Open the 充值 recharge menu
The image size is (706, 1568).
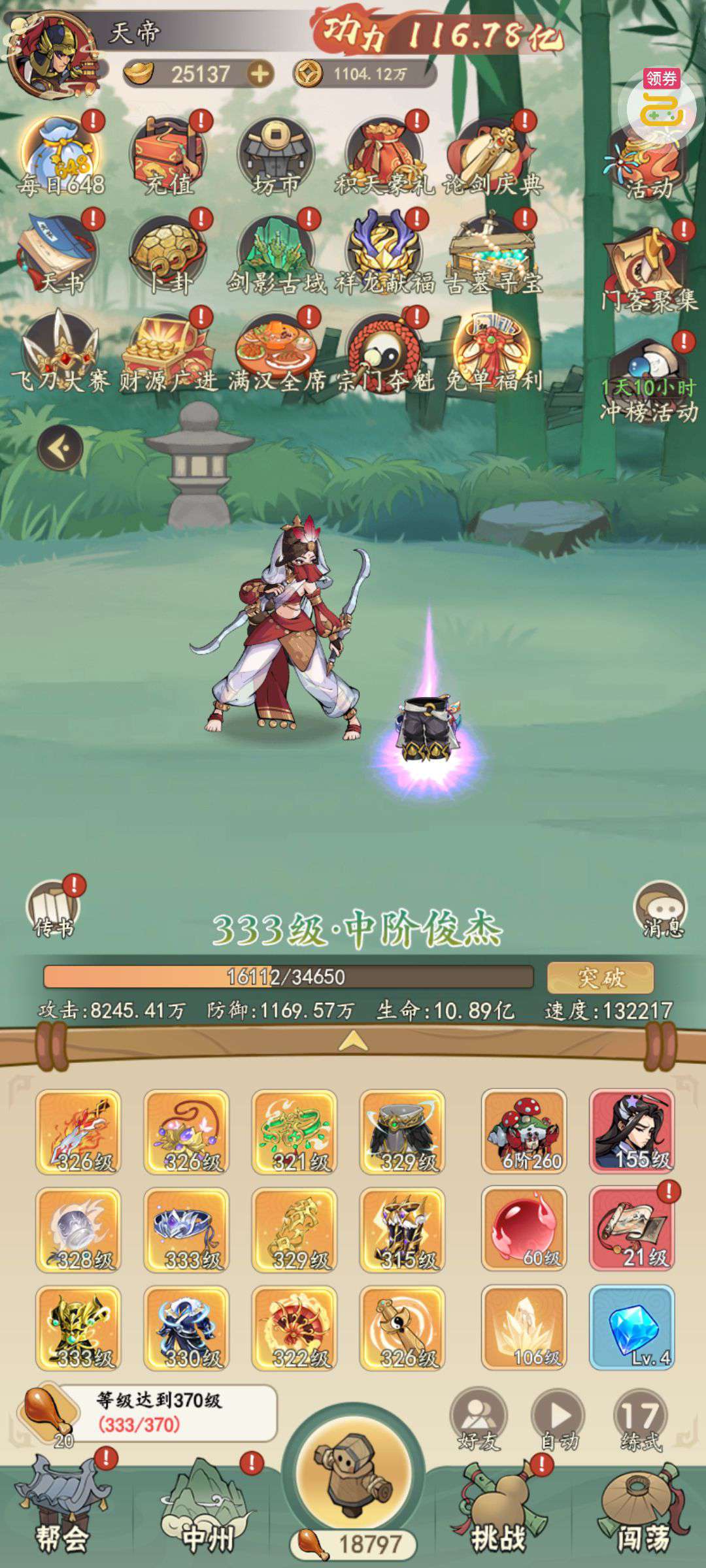170,157
